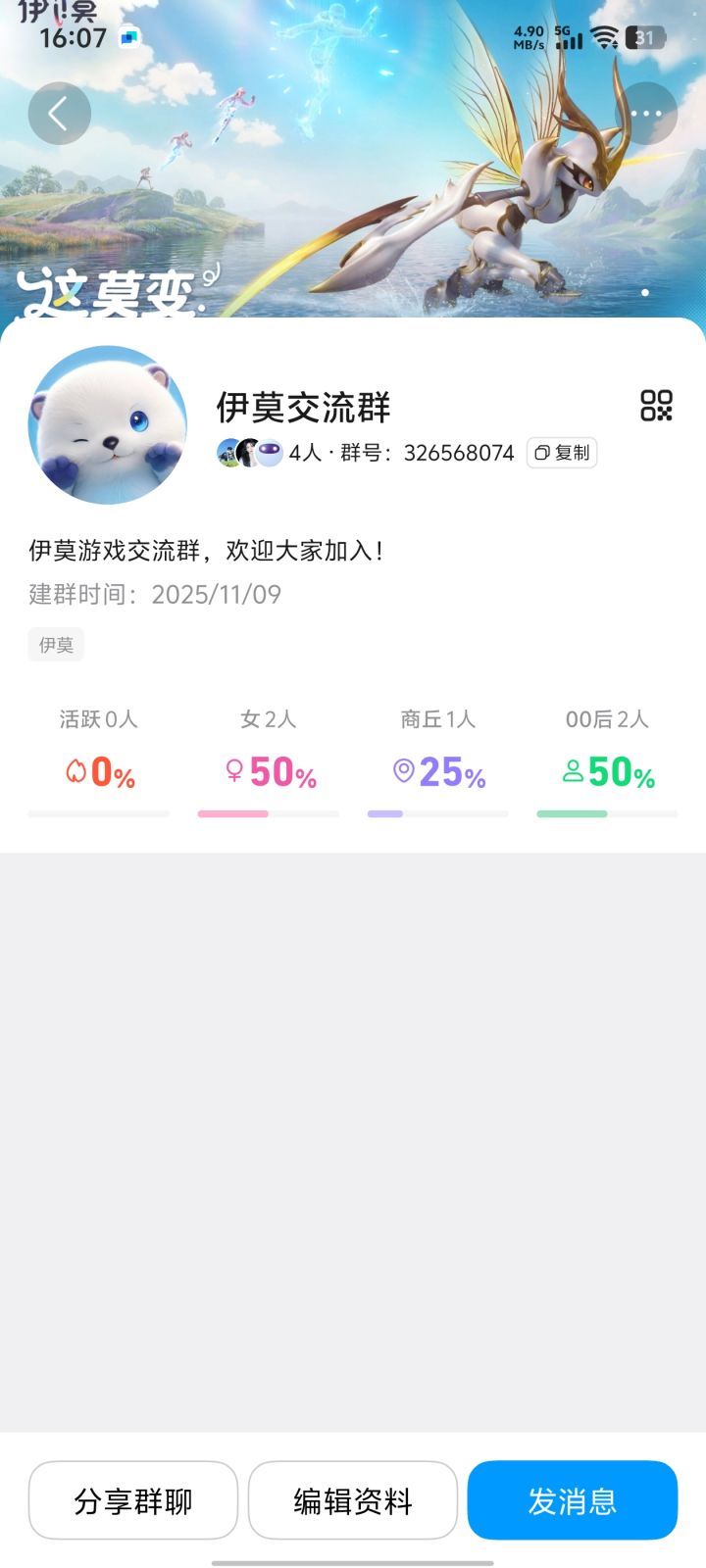Tap the banner carousel page indicator dot
The height and width of the screenshot is (1568, 706).
[x=644, y=292]
